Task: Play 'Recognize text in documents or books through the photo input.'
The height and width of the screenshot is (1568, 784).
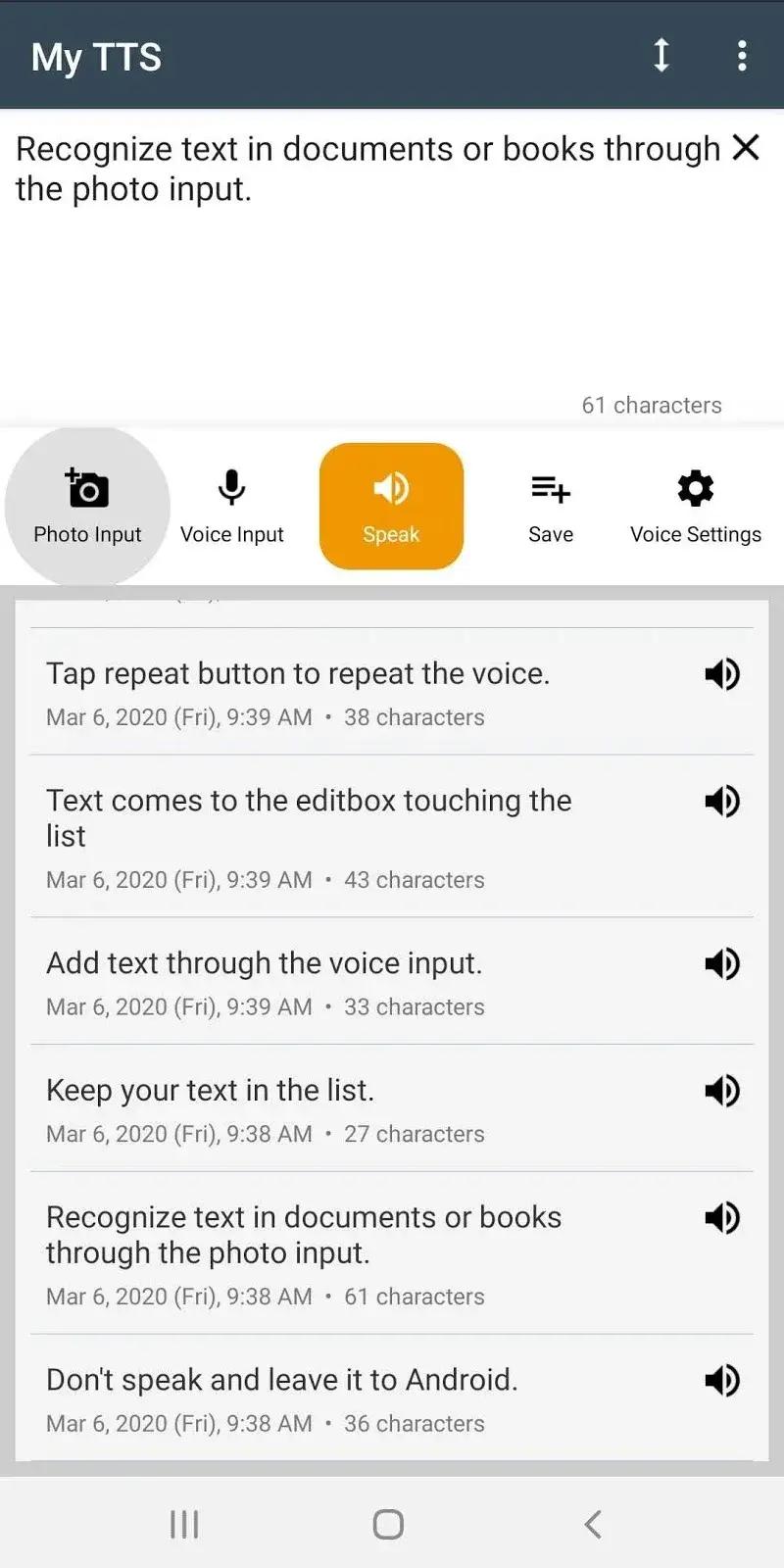Action: click(722, 1218)
